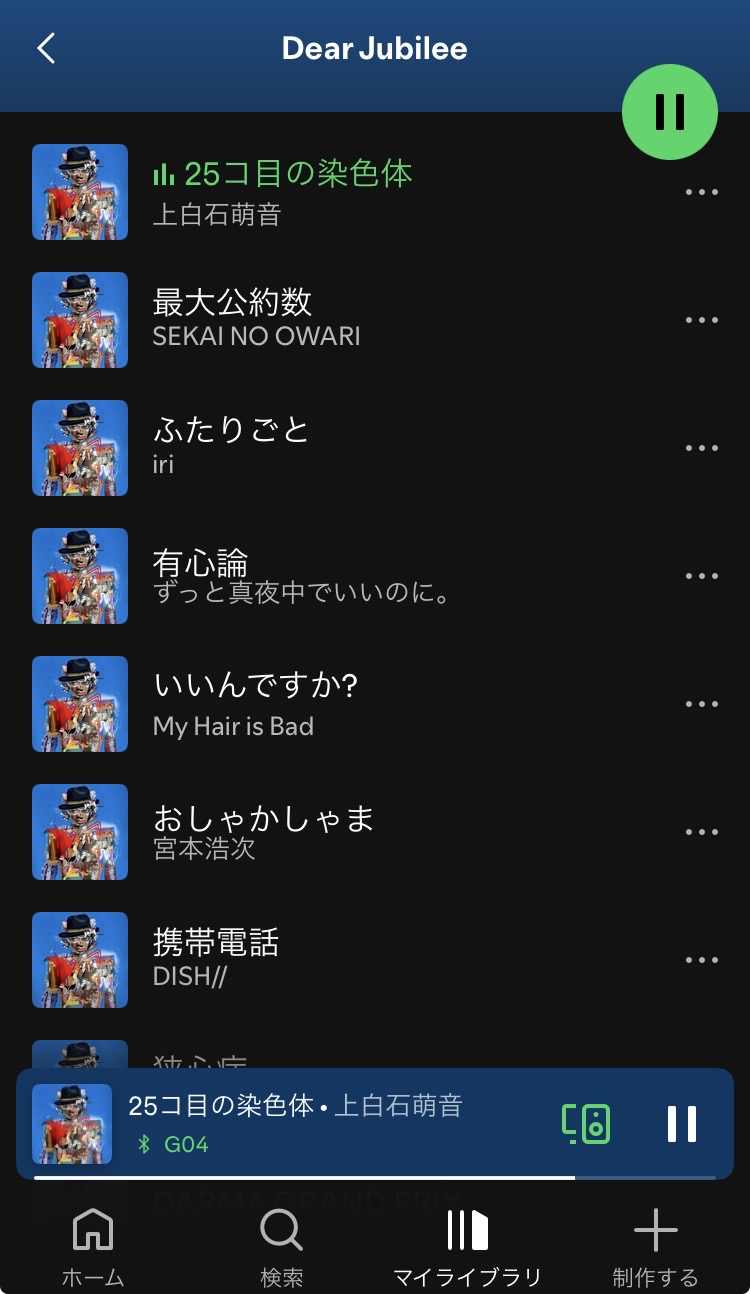The width and height of the screenshot is (750, 1294).
Task: Open options for 25コ目の染色体
Action: pyautogui.click(x=701, y=192)
